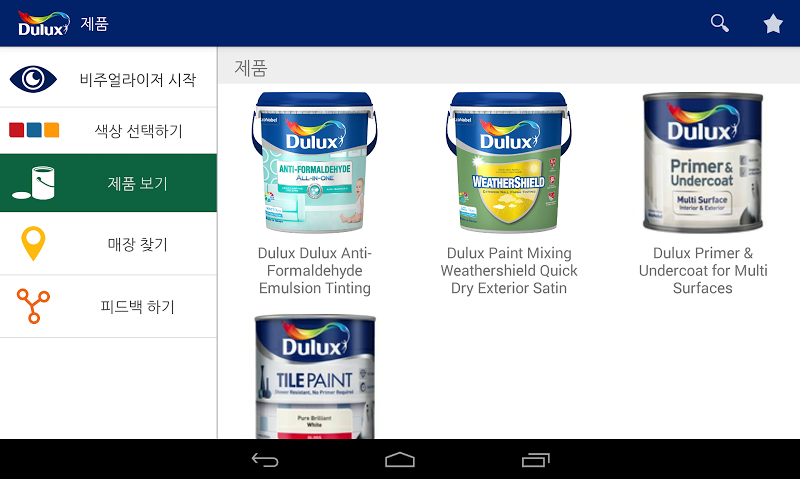The image size is (800, 479).
Task: Open the favorites star icon
Action: (773, 23)
